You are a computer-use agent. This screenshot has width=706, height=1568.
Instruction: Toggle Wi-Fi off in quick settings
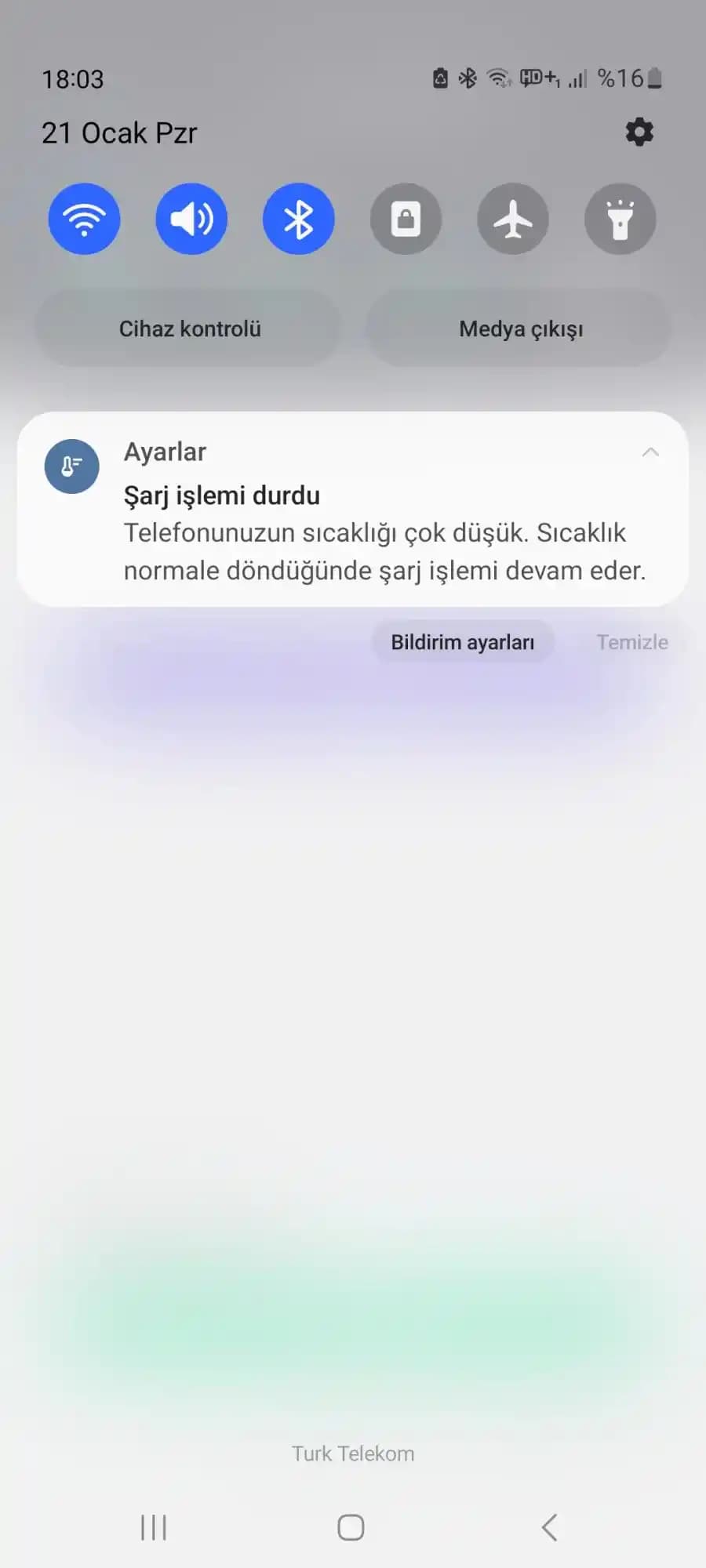point(84,220)
